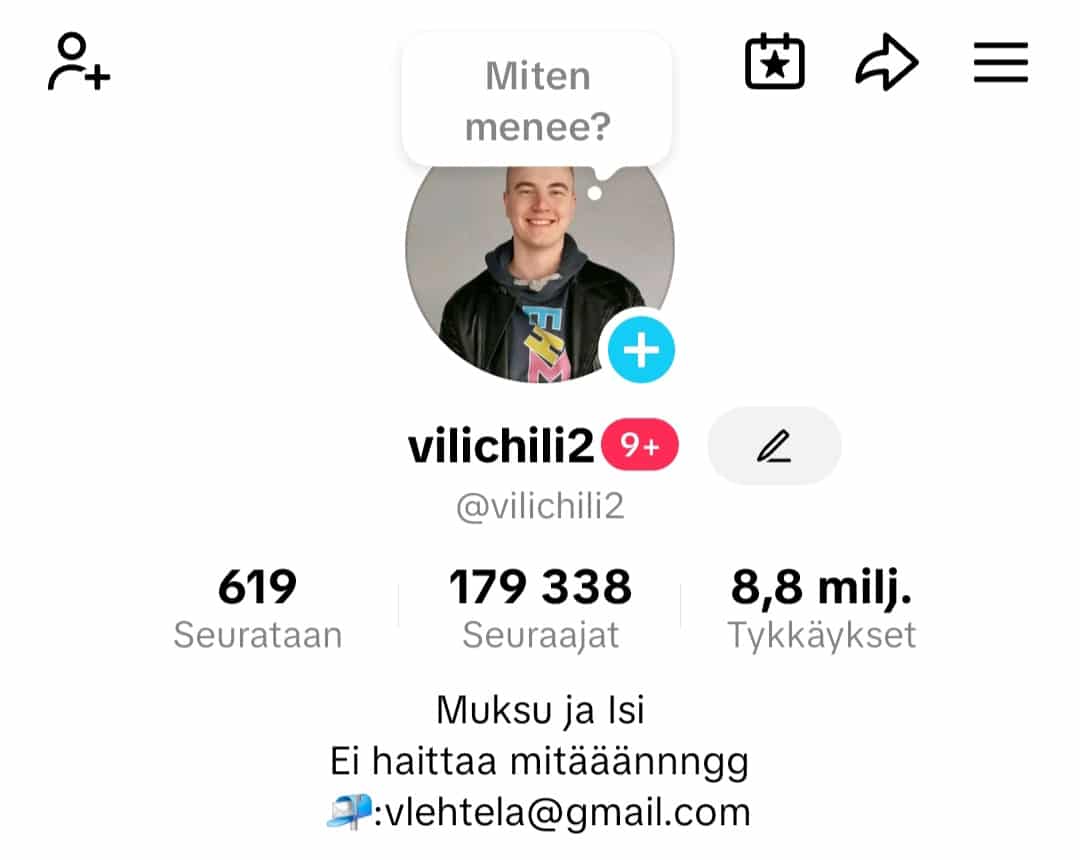Open the add friends icon
Screen dimensions: 1080x860
tap(78, 62)
